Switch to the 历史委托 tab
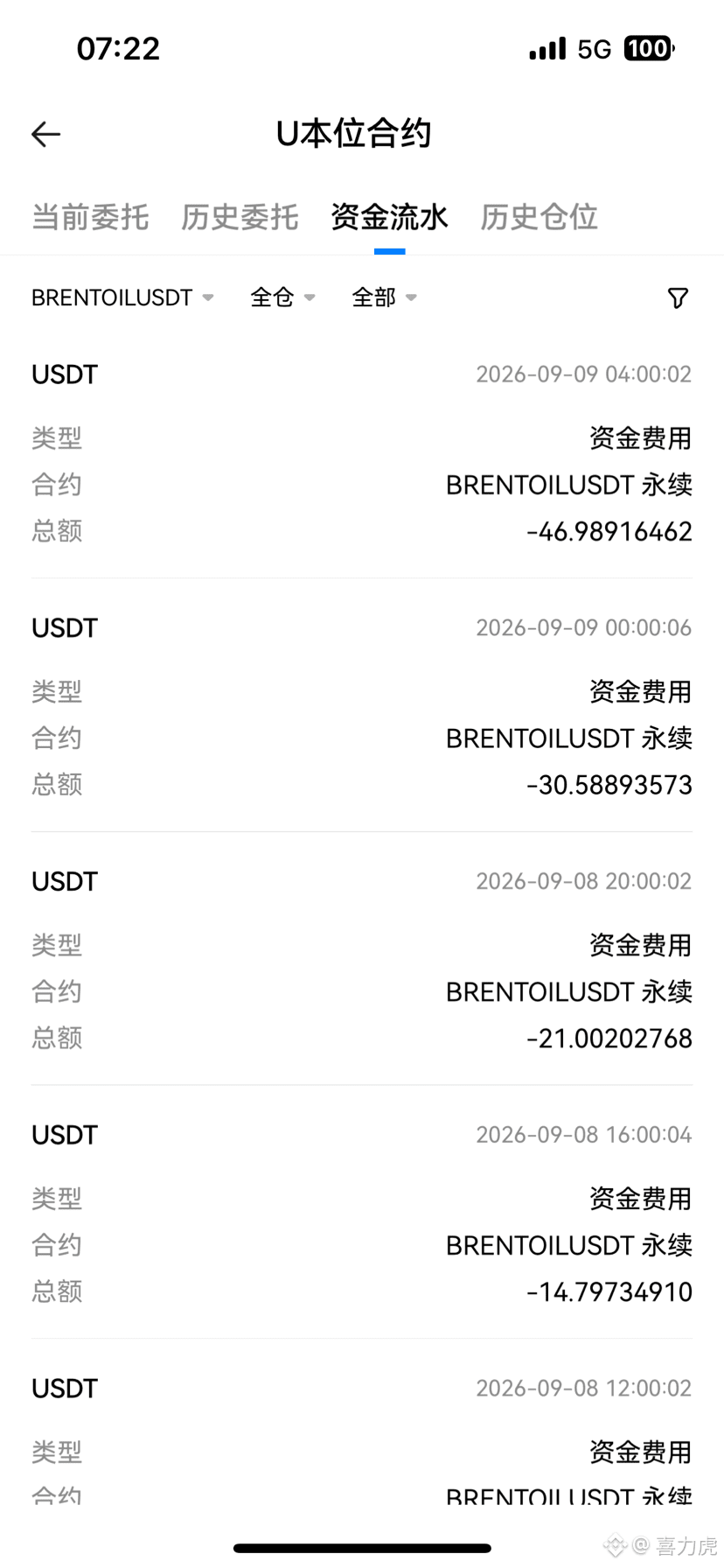This screenshot has height=1568, width=724. (x=240, y=217)
